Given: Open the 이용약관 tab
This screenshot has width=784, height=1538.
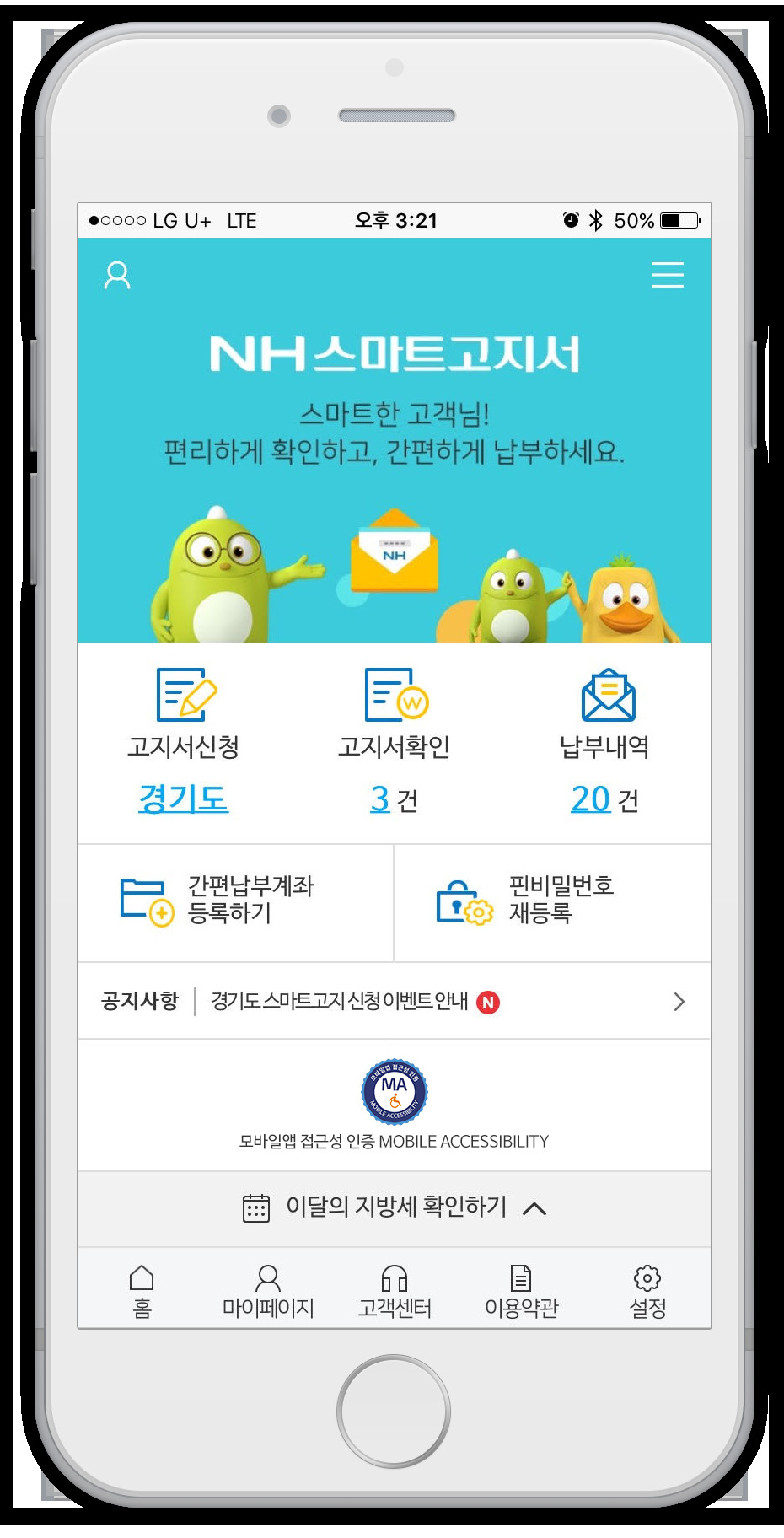Looking at the screenshot, I should [x=521, y=1290].
